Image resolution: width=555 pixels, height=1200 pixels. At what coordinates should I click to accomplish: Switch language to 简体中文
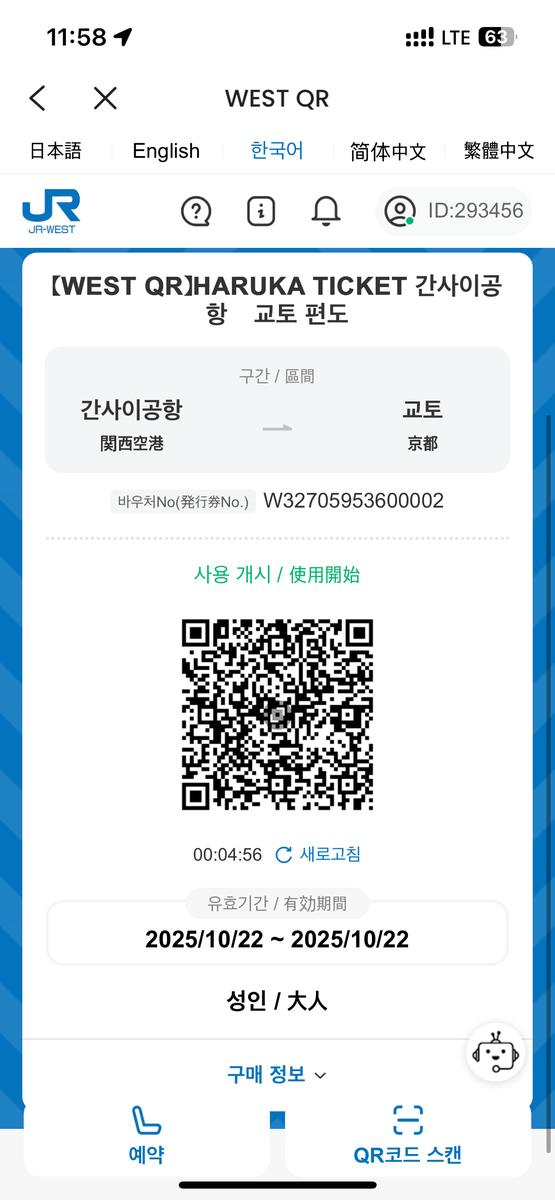(x=388, y=152)
